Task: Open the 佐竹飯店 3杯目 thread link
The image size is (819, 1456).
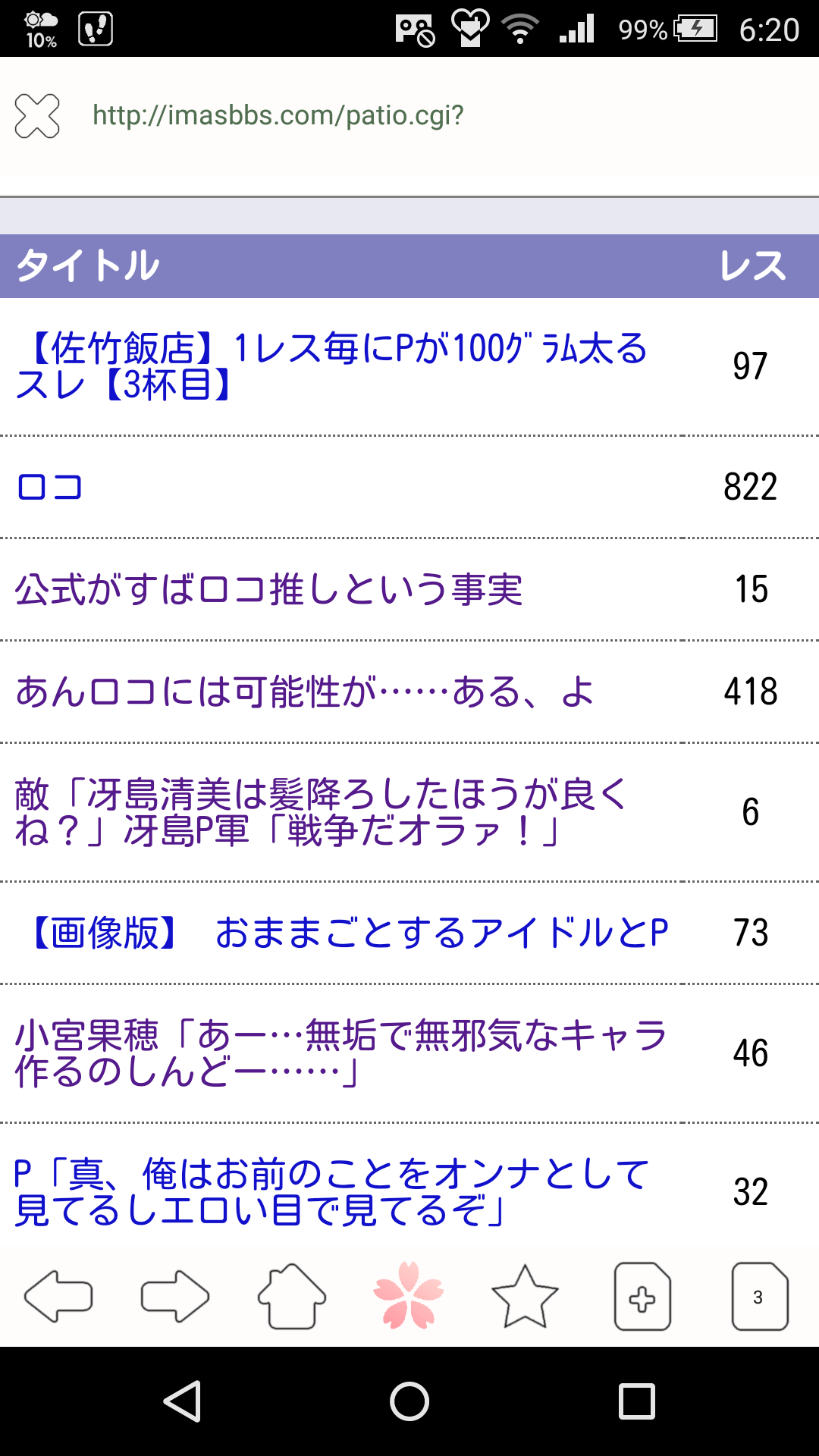Action: click(331, 366)
